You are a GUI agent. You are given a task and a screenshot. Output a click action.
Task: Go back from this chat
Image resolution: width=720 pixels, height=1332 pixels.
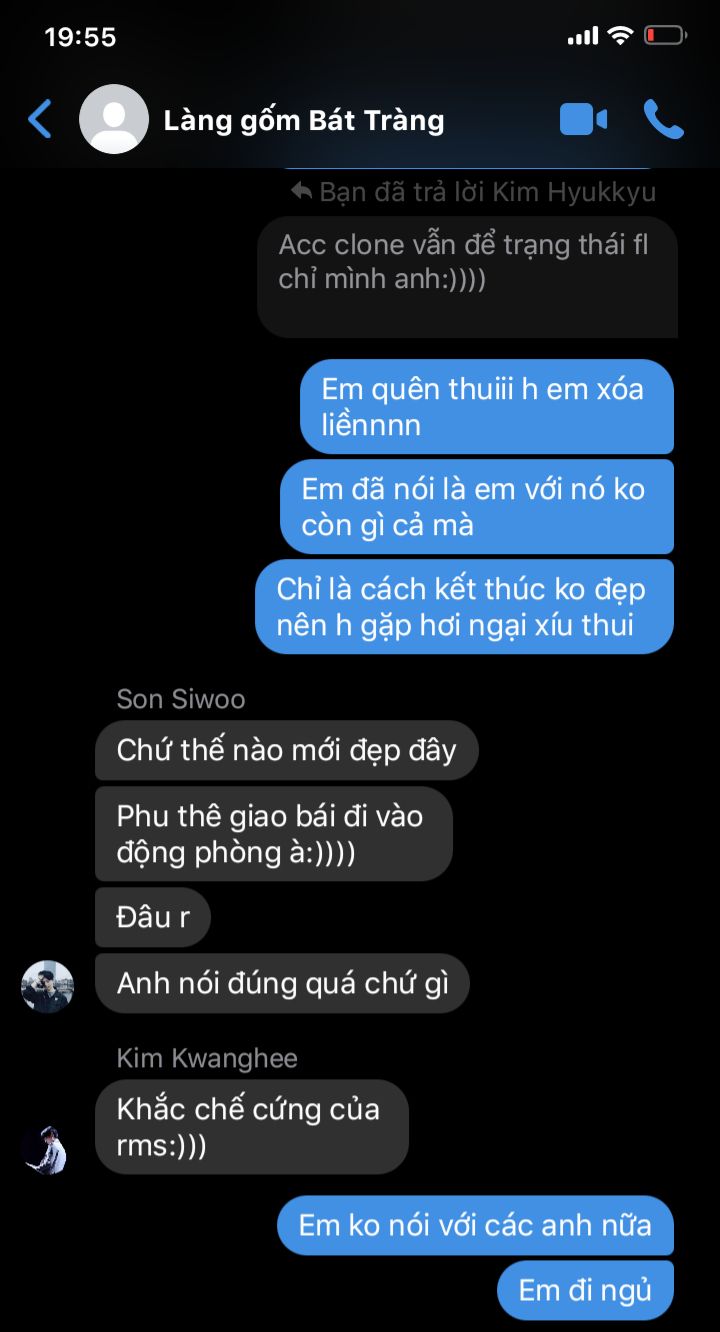40,120
